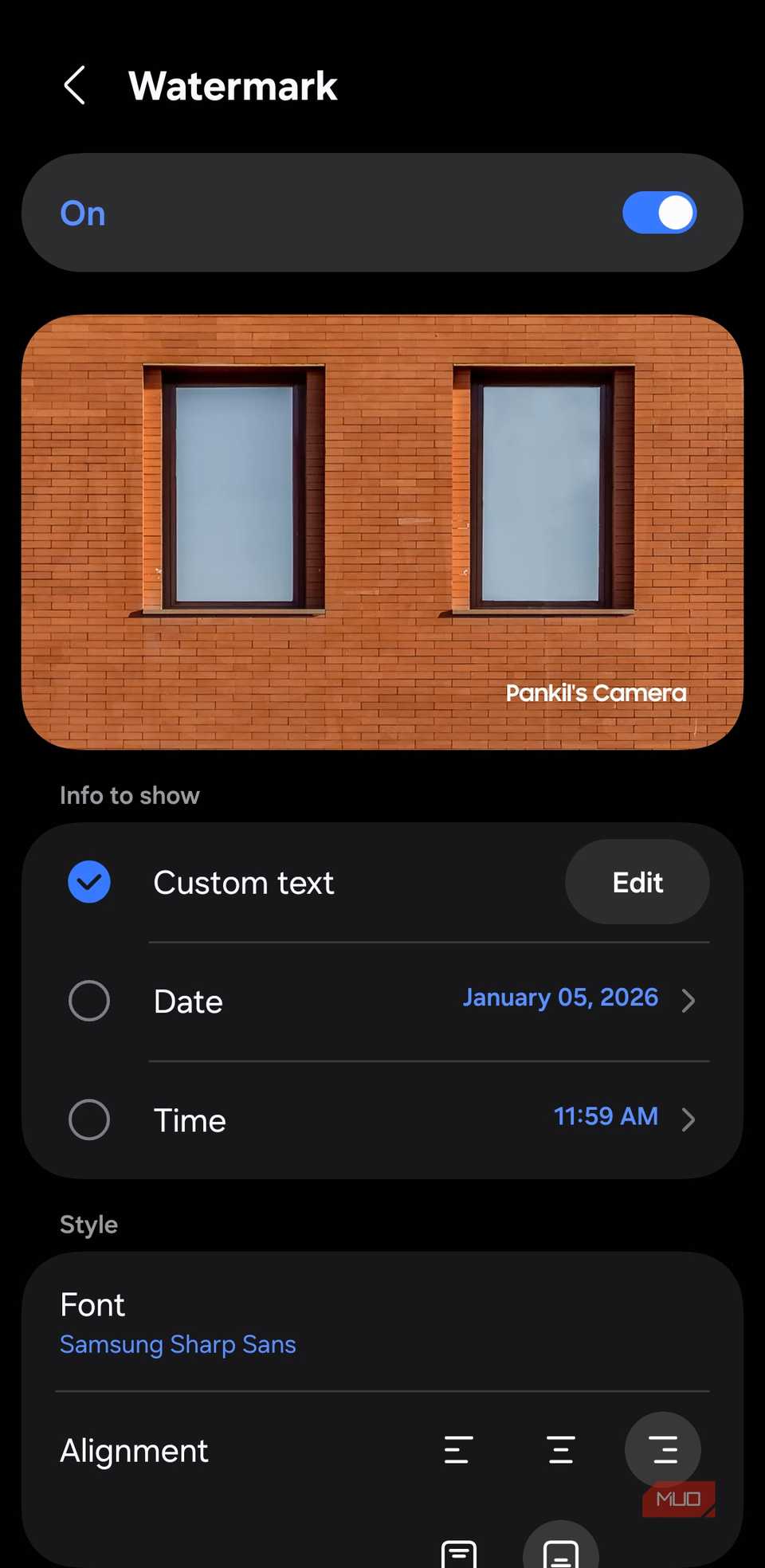Tap the Edit button for custom text
The image size is (765, 1568).
(x=637, y=882)
